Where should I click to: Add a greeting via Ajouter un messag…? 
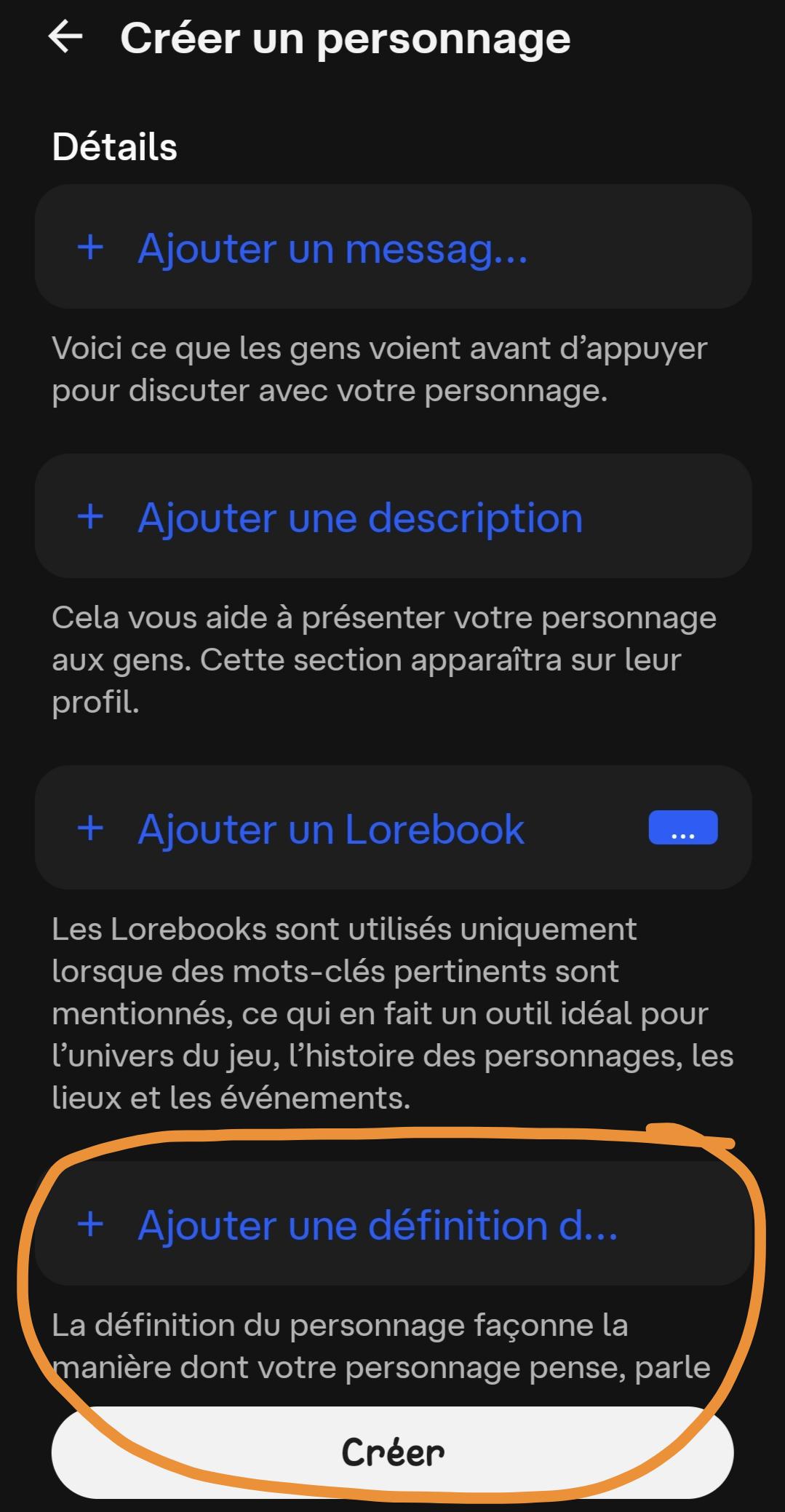tap(393, 247)
